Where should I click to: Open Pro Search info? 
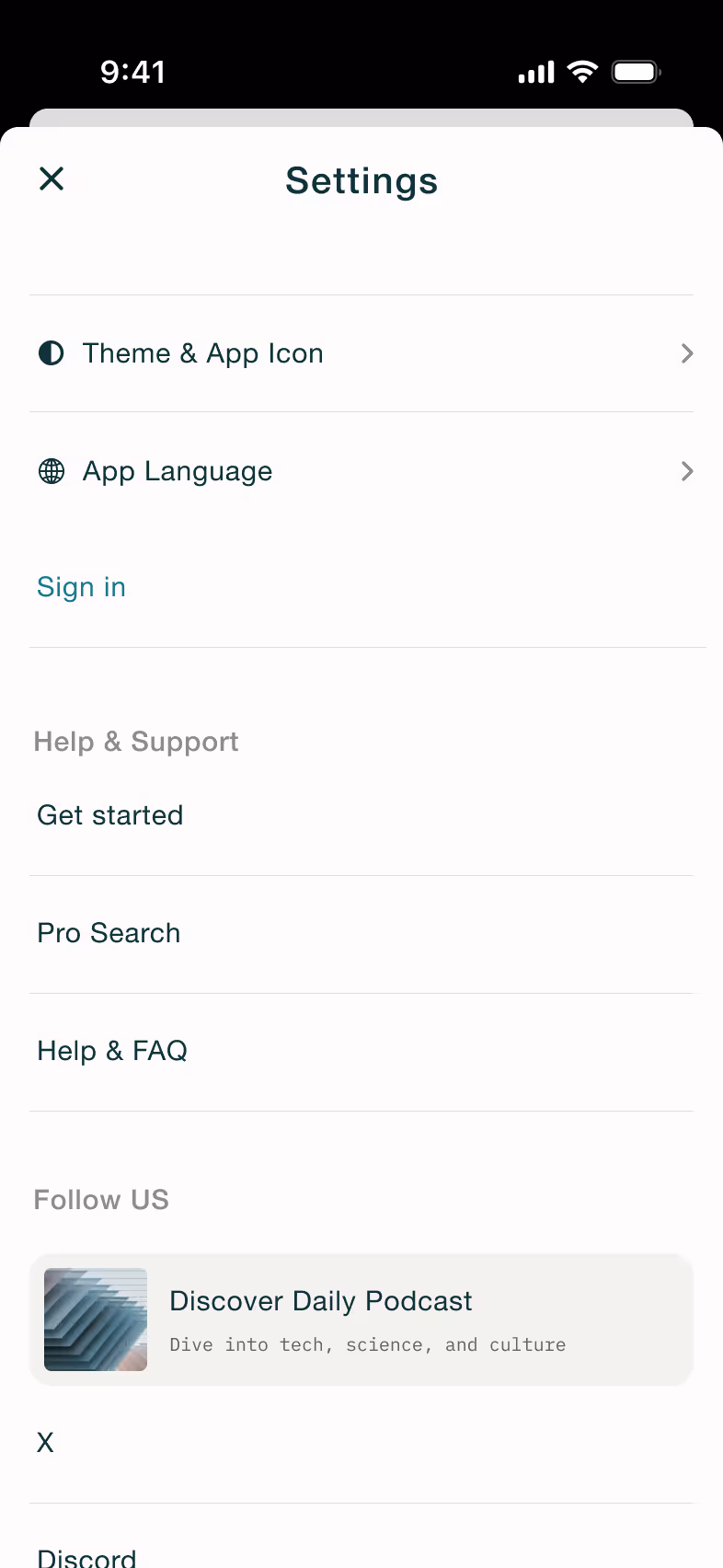click(x=361, y=934)
